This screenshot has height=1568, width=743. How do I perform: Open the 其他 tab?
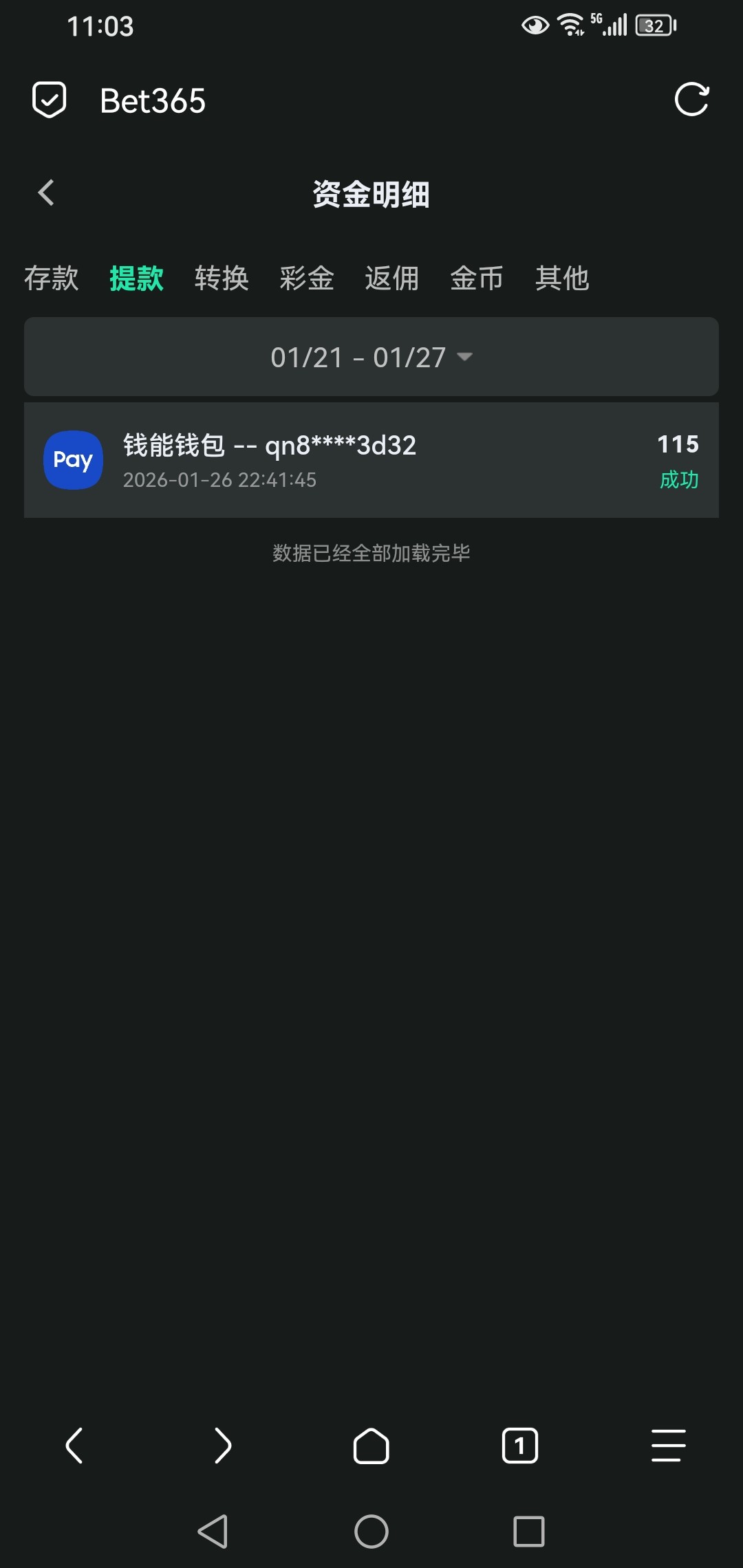[562, 279]
